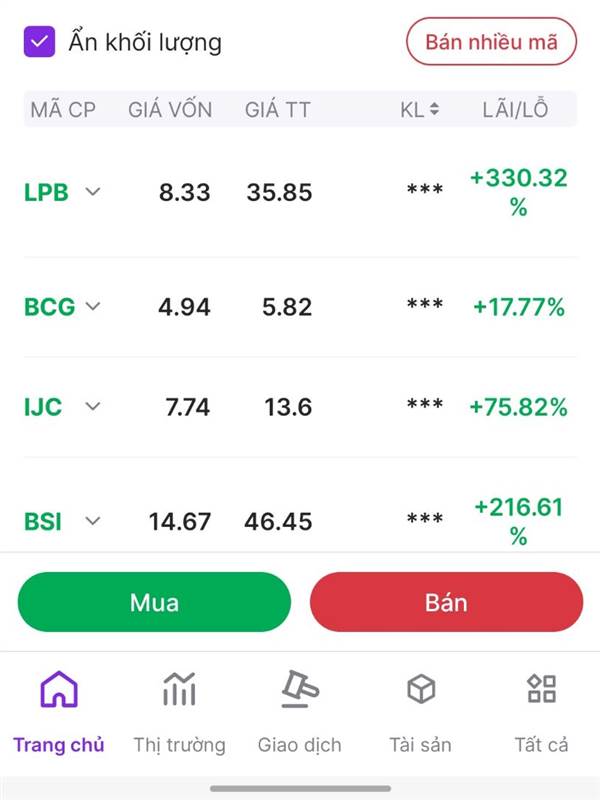Switch to the Thị trường tab
Viewport: 600px width, 800px height.
coord(179,708)
